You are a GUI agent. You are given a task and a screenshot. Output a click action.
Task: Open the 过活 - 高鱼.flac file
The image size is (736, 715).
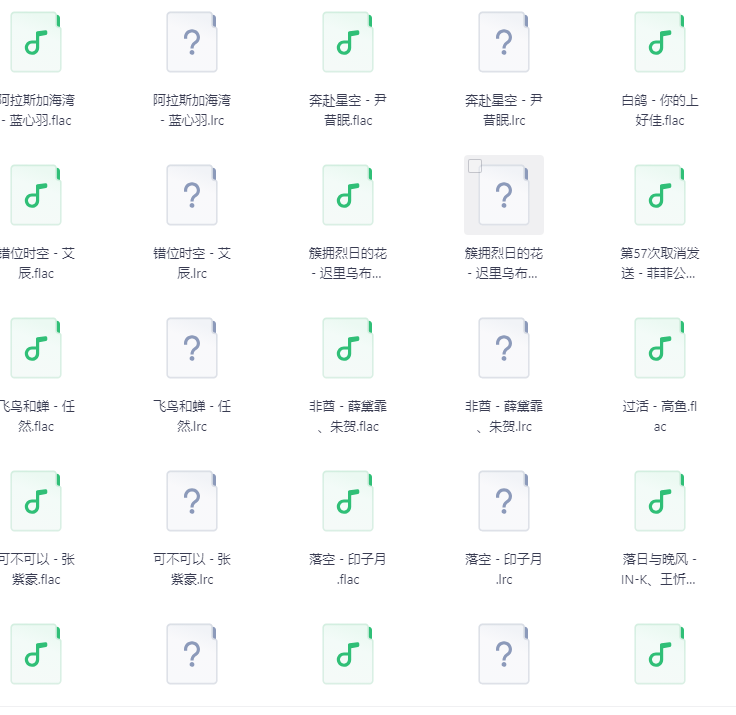coord(660,348)
